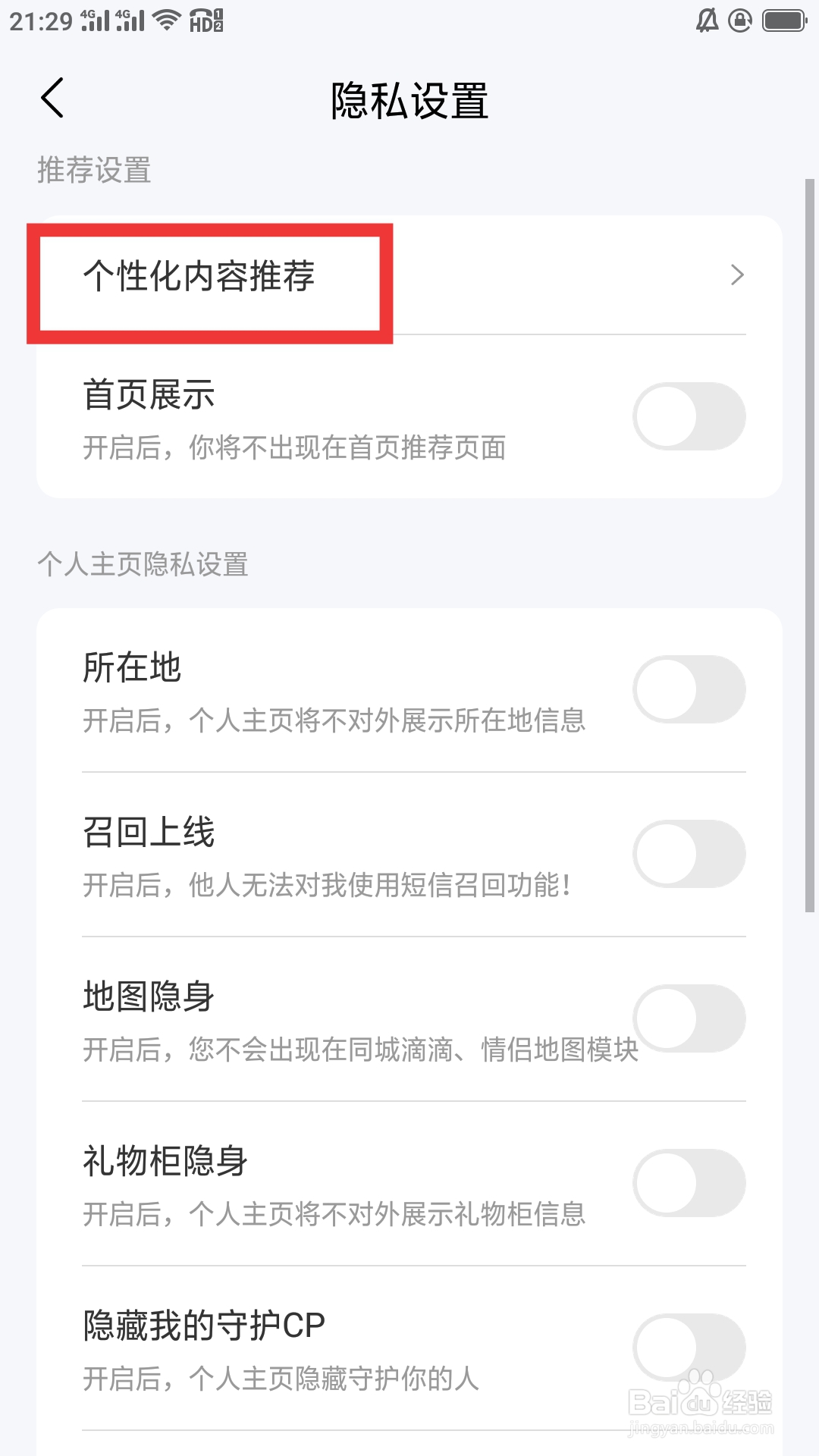Turn on the 所在地 switch

pyautogui.click(x=689, y=689)
